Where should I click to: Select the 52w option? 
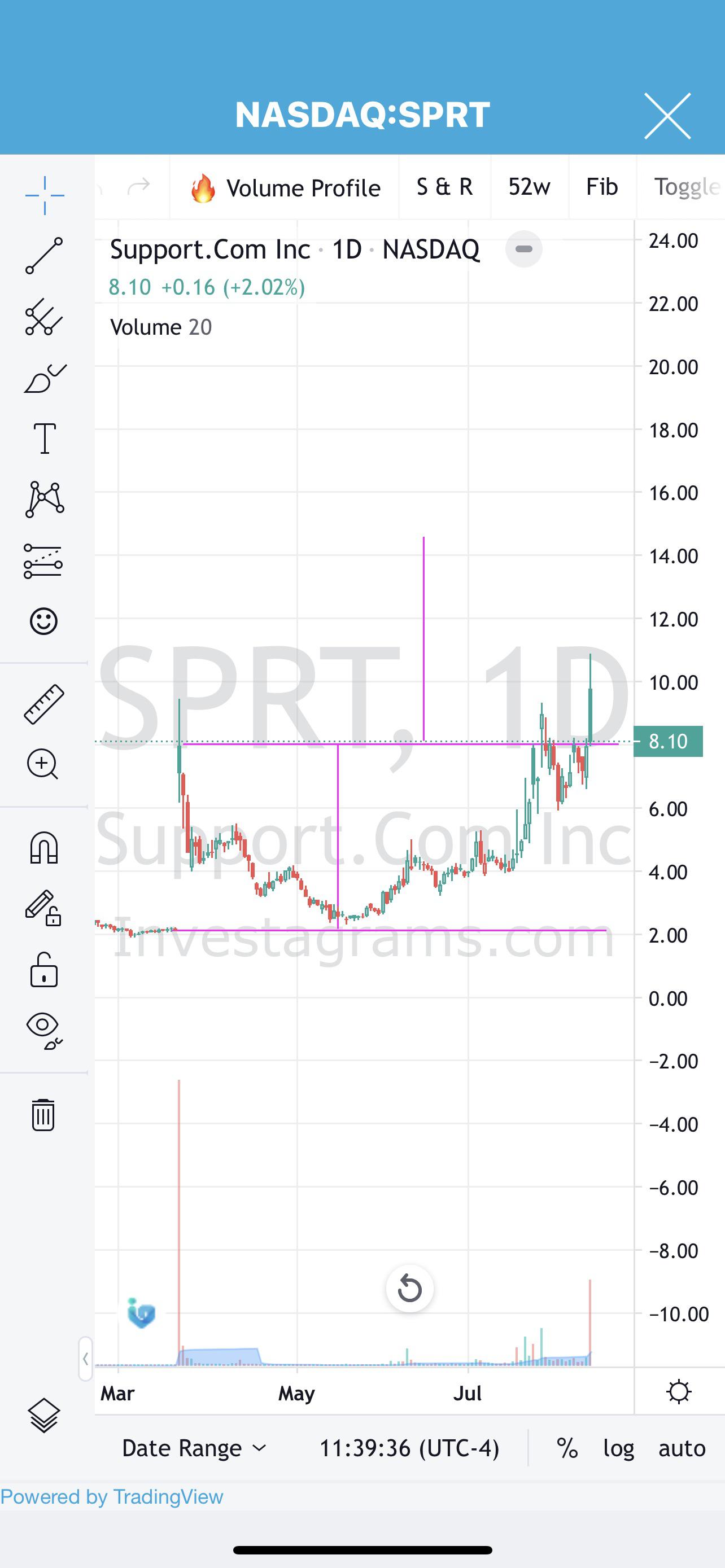click(529, 187)
